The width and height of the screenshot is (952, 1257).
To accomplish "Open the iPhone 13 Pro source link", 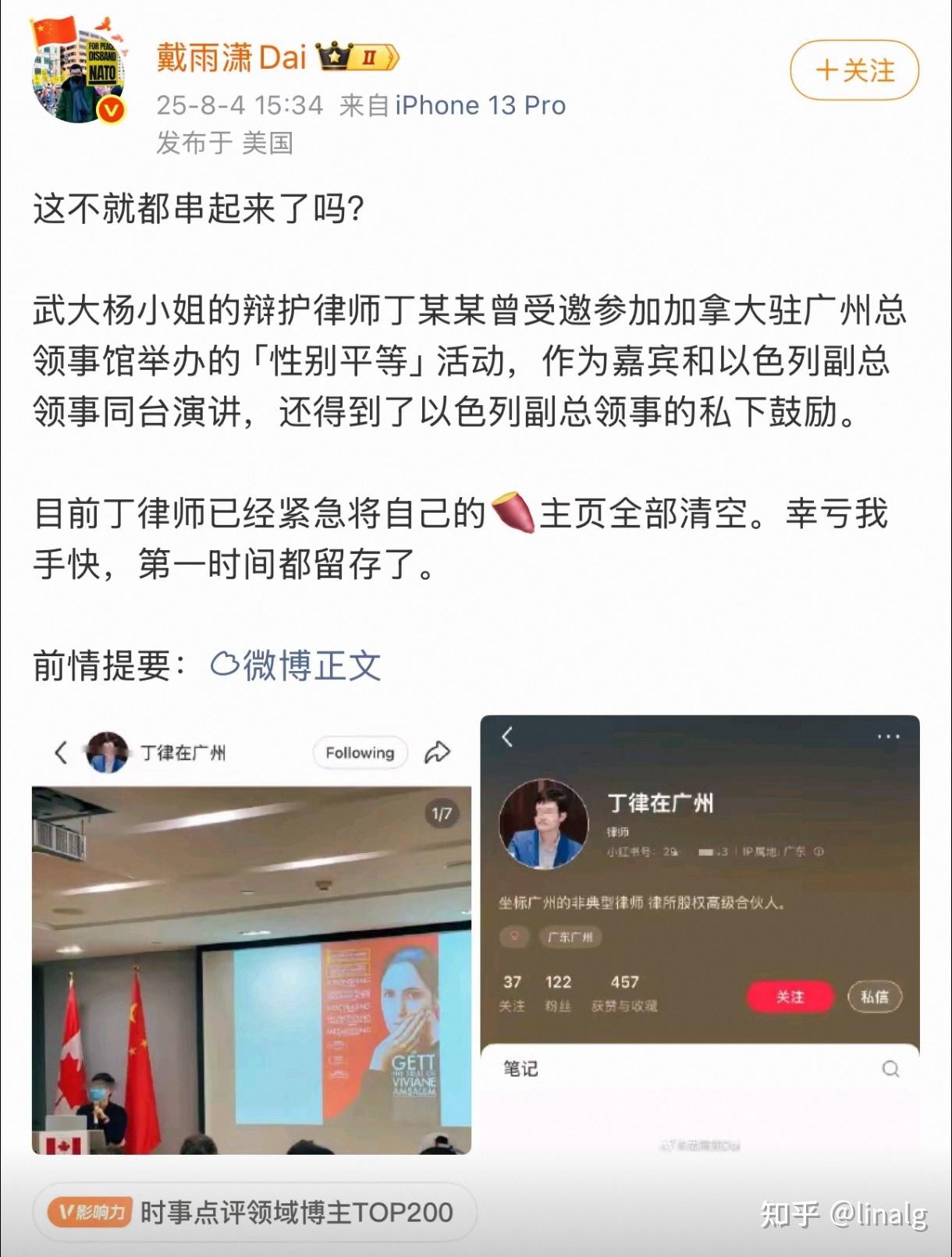I will pyautogui.click(x=480, y=105).
